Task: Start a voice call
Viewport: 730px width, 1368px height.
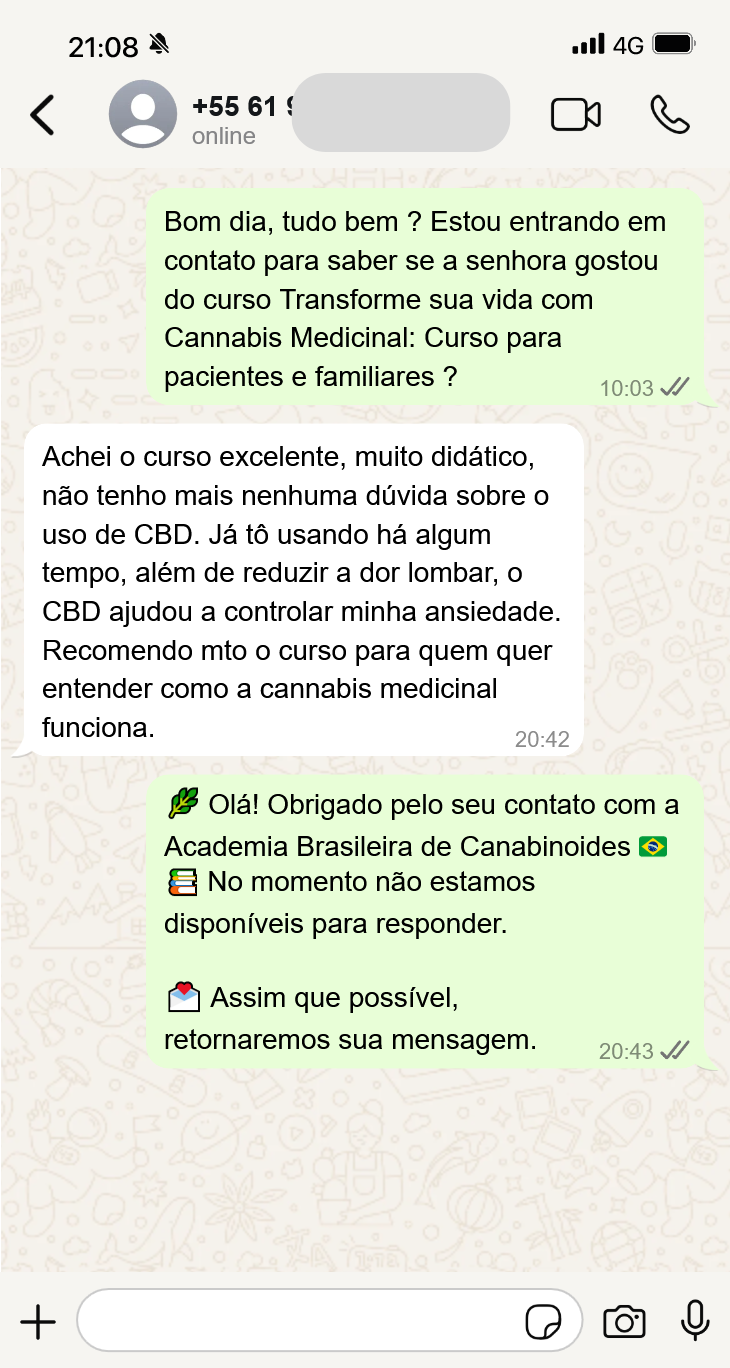Action: tap(668, 114)
